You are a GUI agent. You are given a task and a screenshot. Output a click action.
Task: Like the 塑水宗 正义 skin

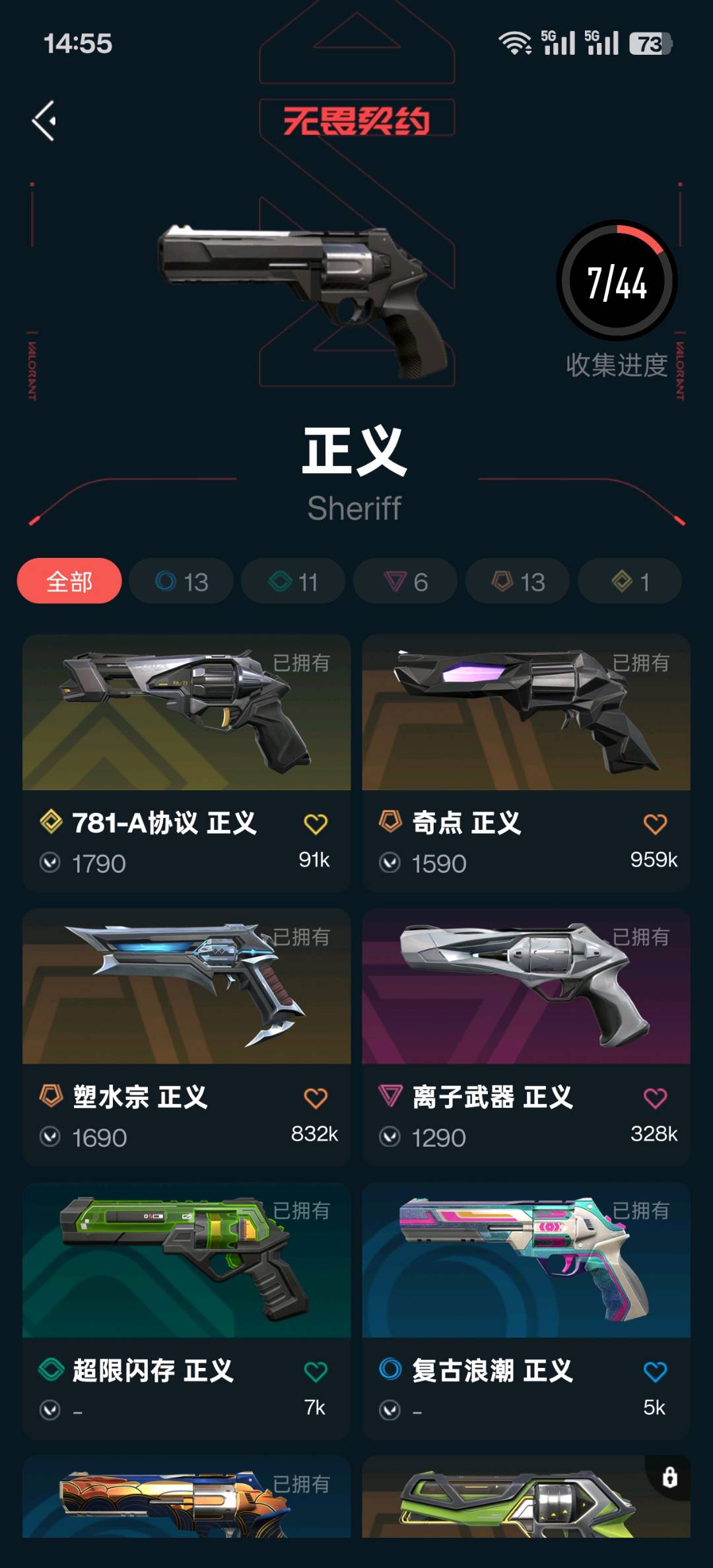316,1098
